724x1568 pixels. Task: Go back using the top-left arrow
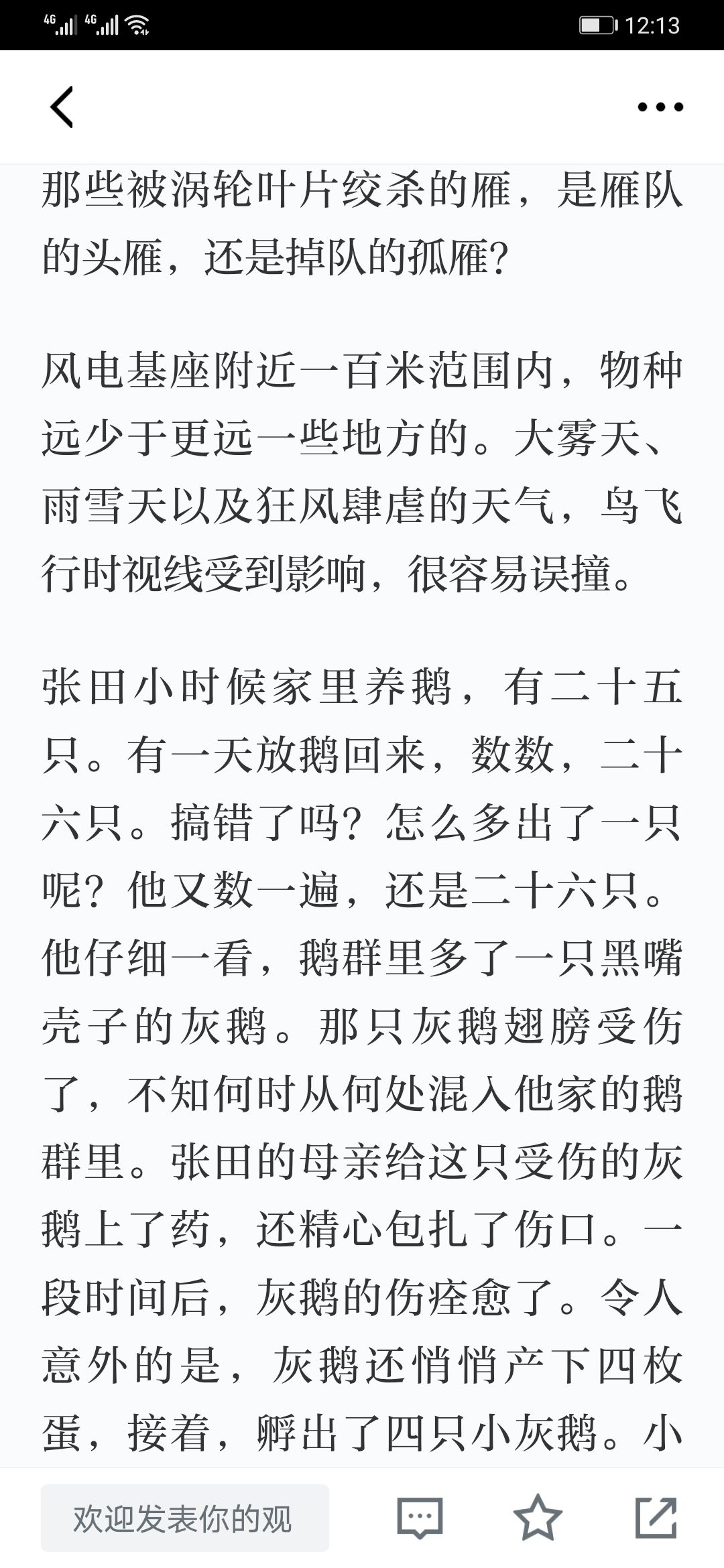(x=62, y=107)
